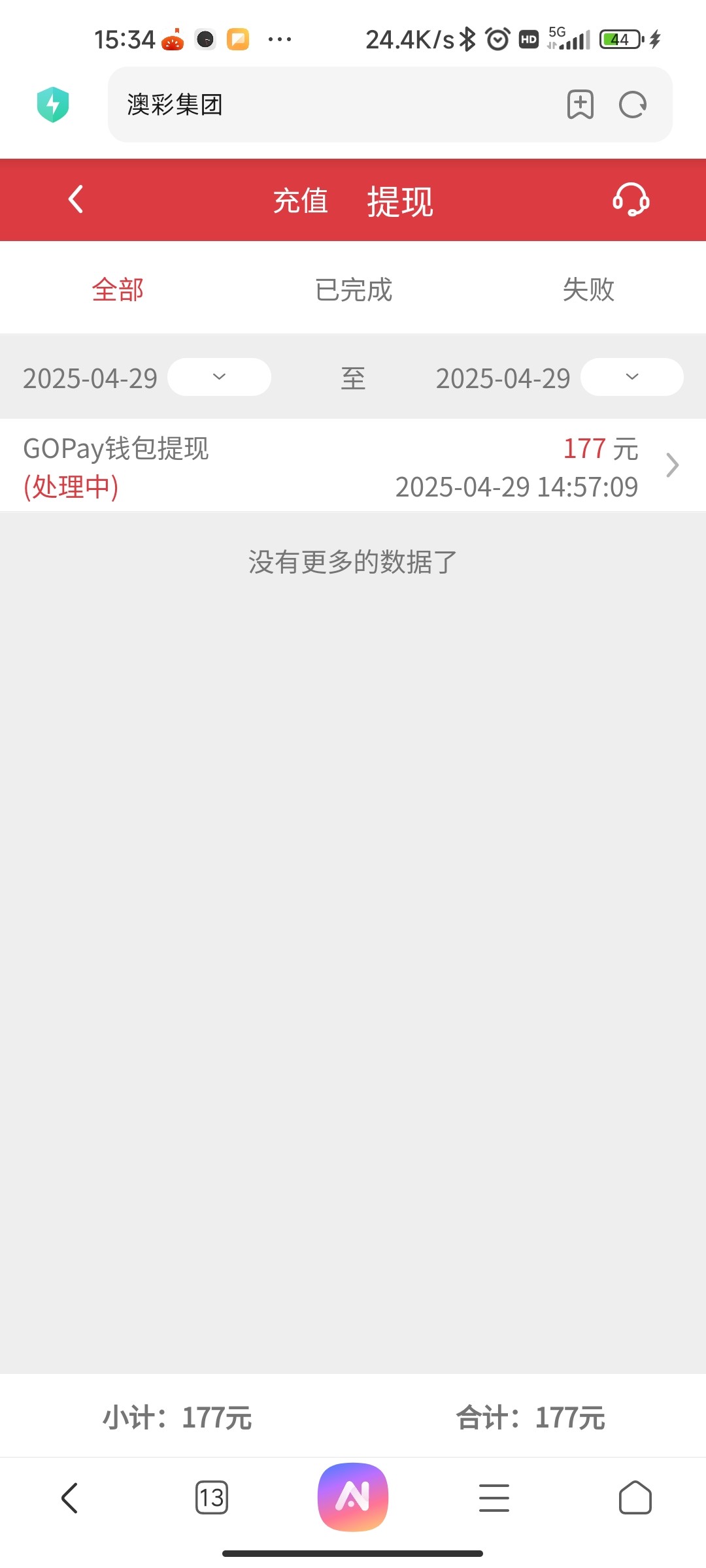Launch the AI assistant button

(x=353, y=1497)
